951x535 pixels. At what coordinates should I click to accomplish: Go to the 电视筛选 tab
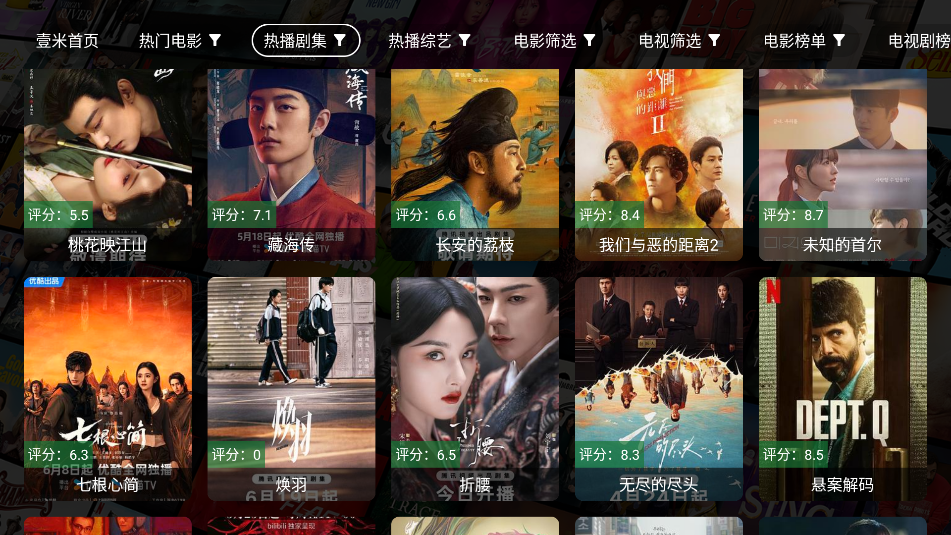680,41
